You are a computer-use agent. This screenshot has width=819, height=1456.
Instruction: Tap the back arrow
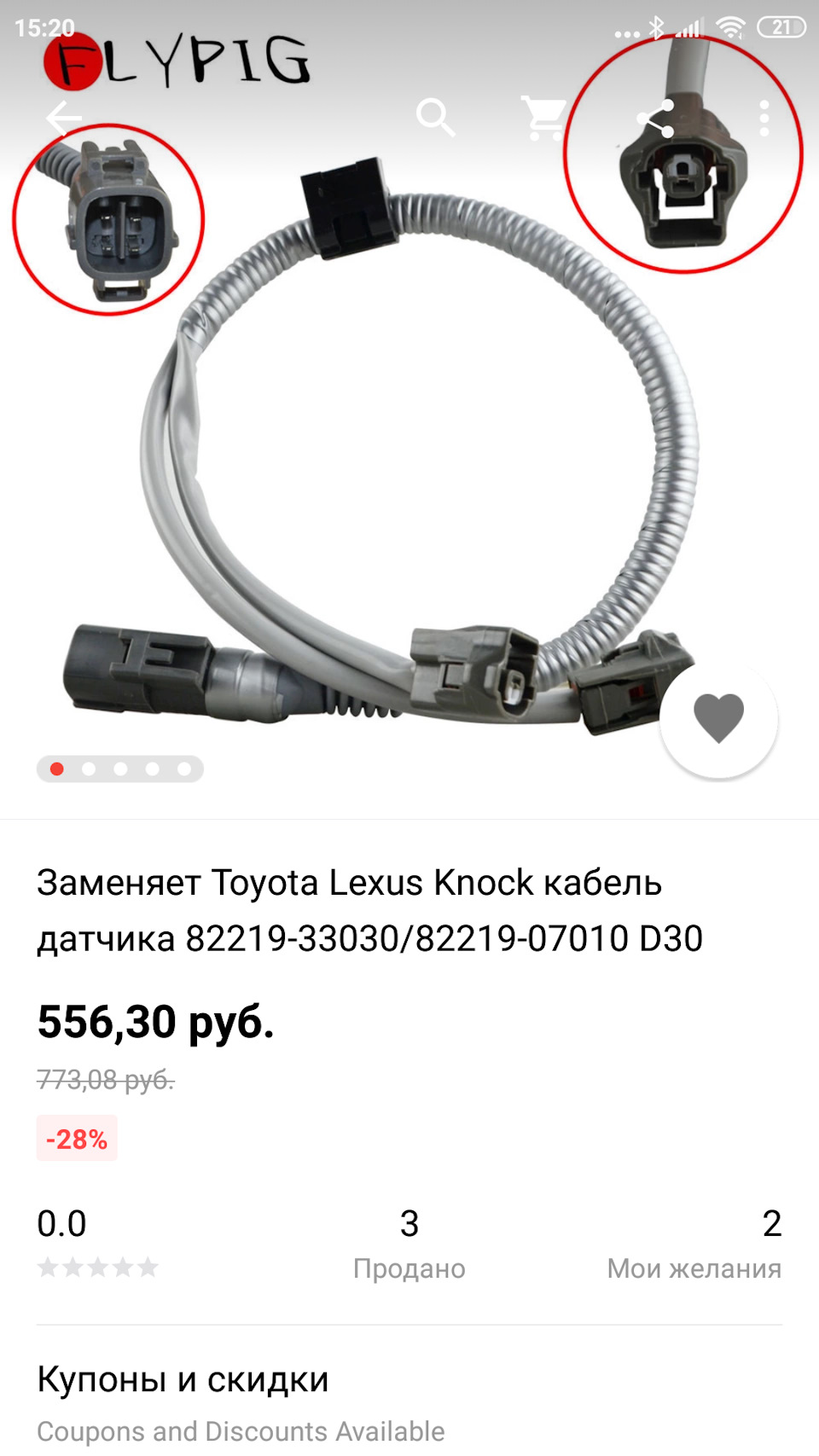61,118
